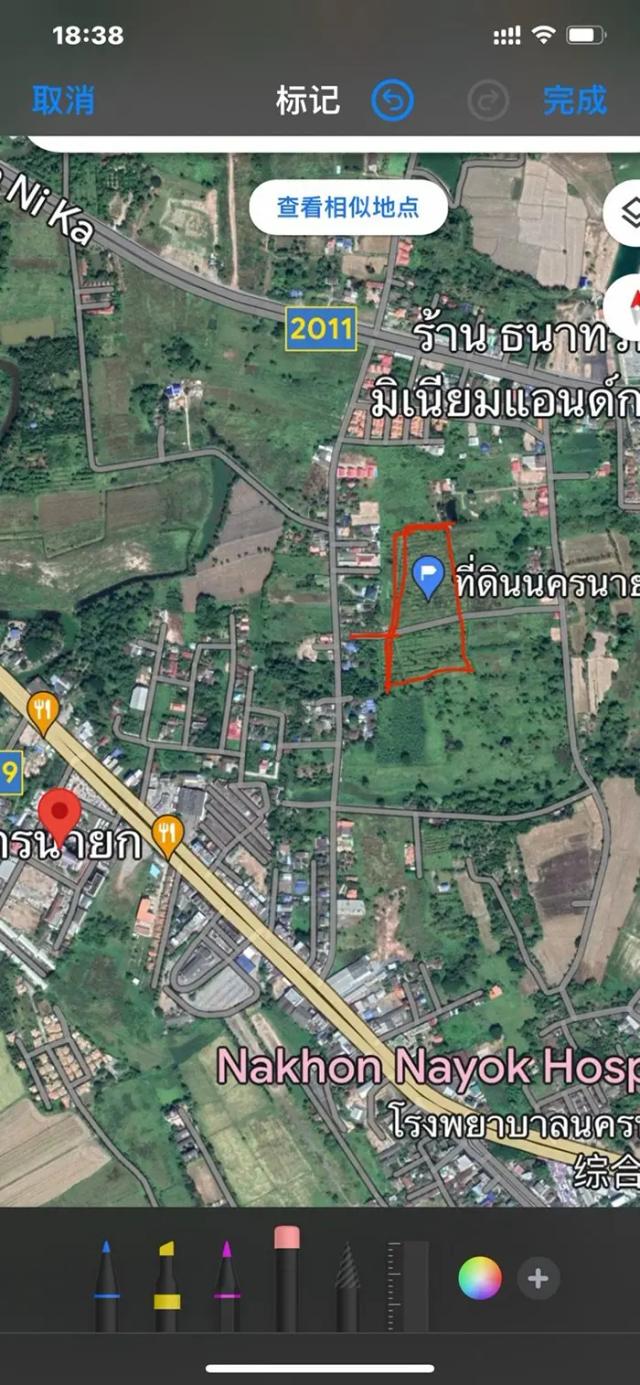Screen dimensions: 640x1385
Task: Tap 取消 to cancel the markup
Action: coord(63,100)
